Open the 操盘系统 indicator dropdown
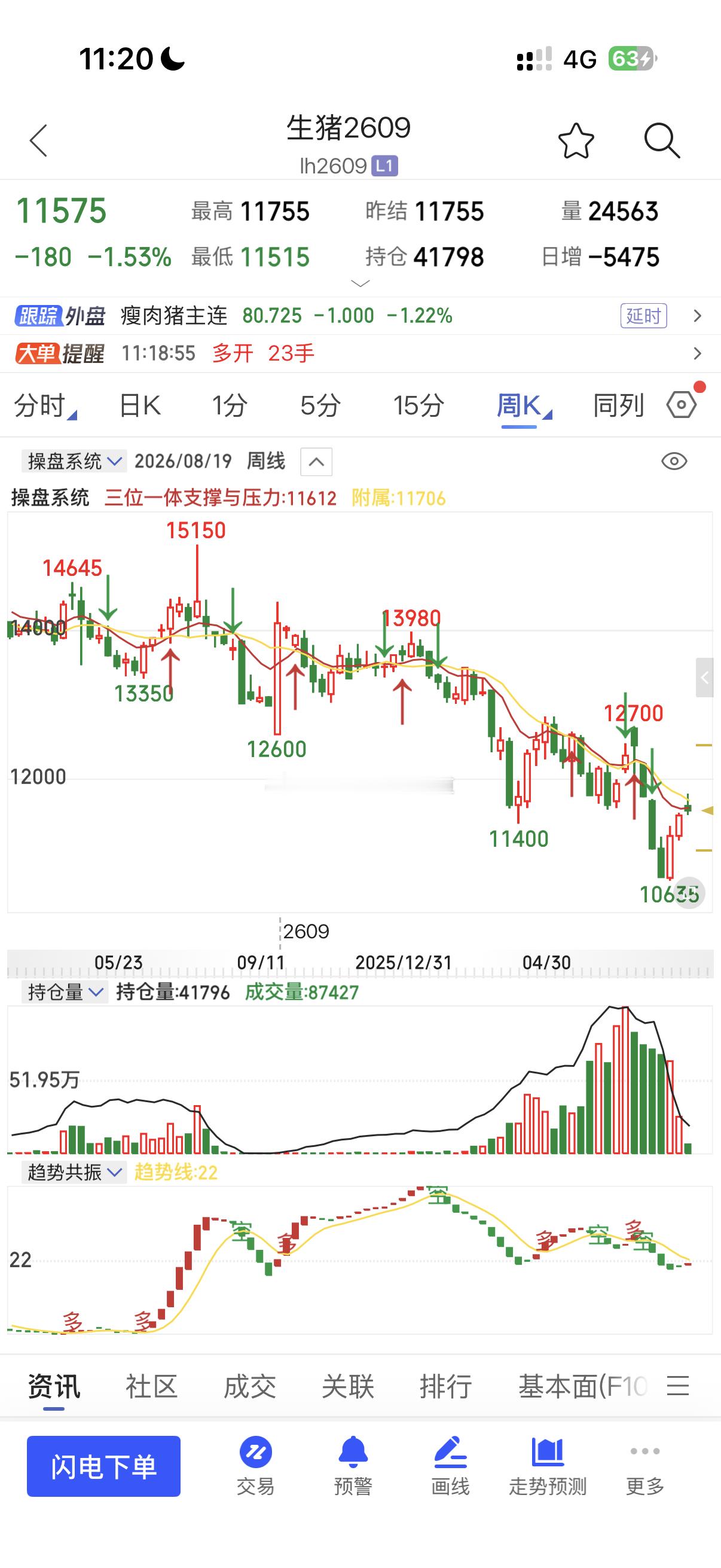The width and height of the screenshot is (721, 1568). (74, 461)
